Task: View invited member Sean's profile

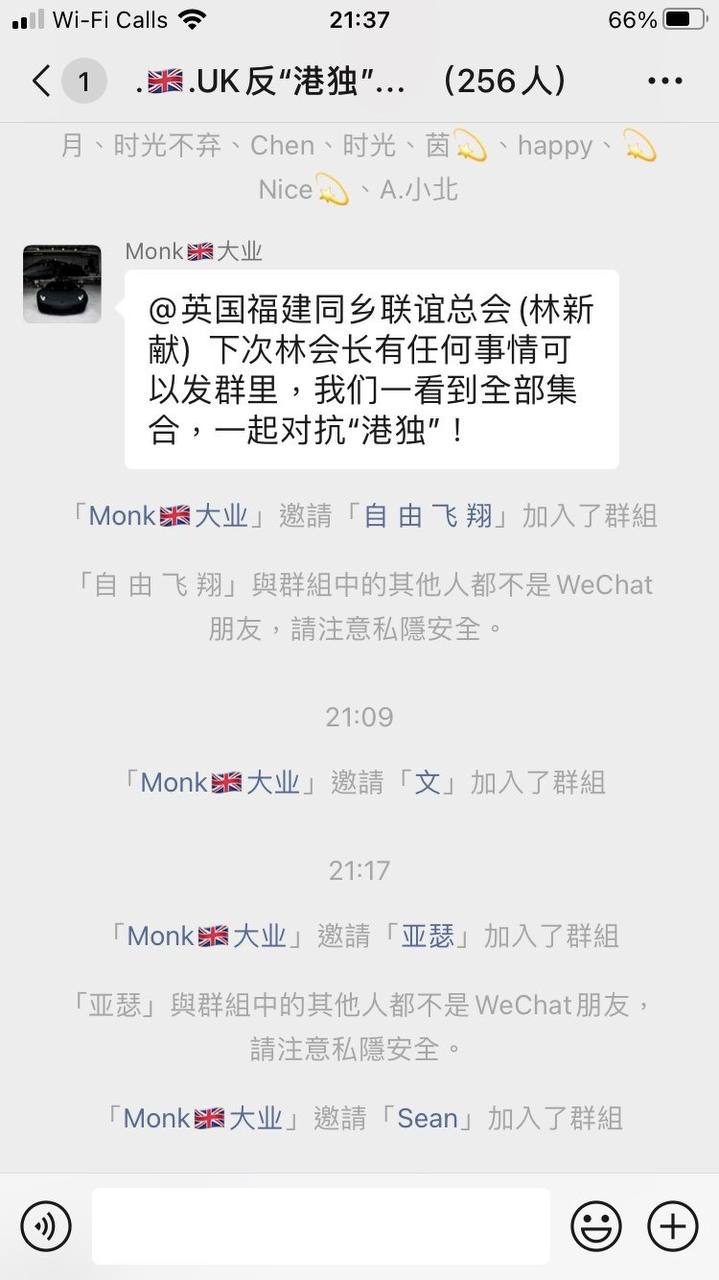Action: [427, 1118]
